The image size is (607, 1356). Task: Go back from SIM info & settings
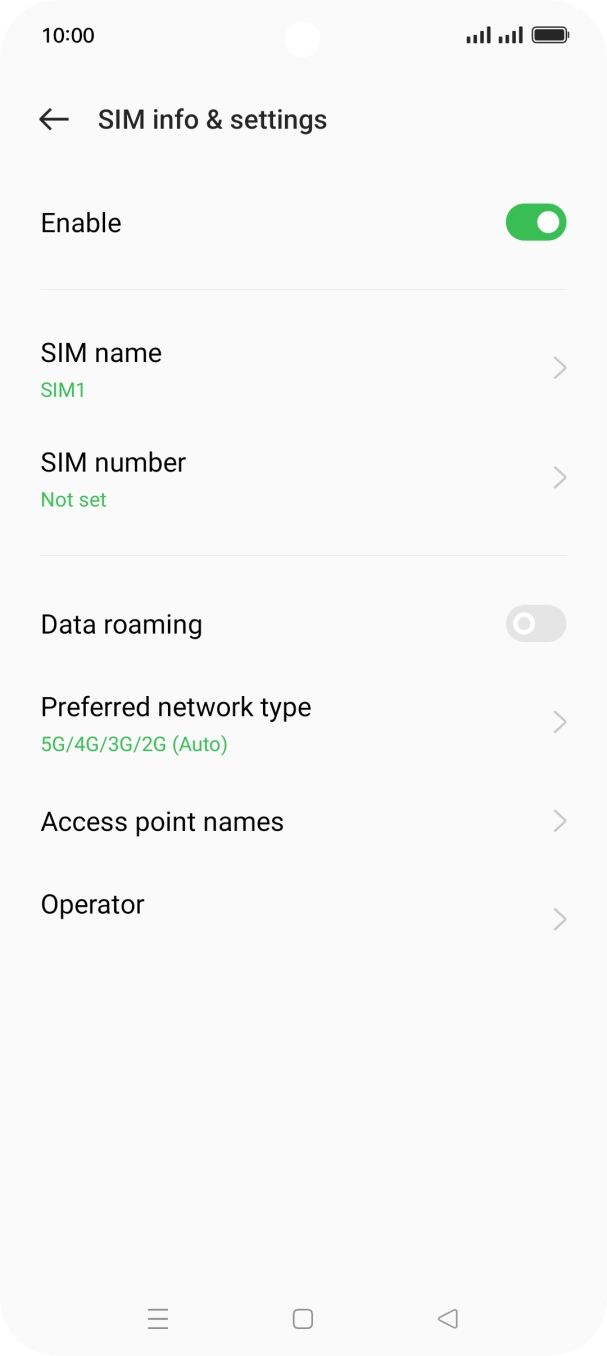click(54, 120)
